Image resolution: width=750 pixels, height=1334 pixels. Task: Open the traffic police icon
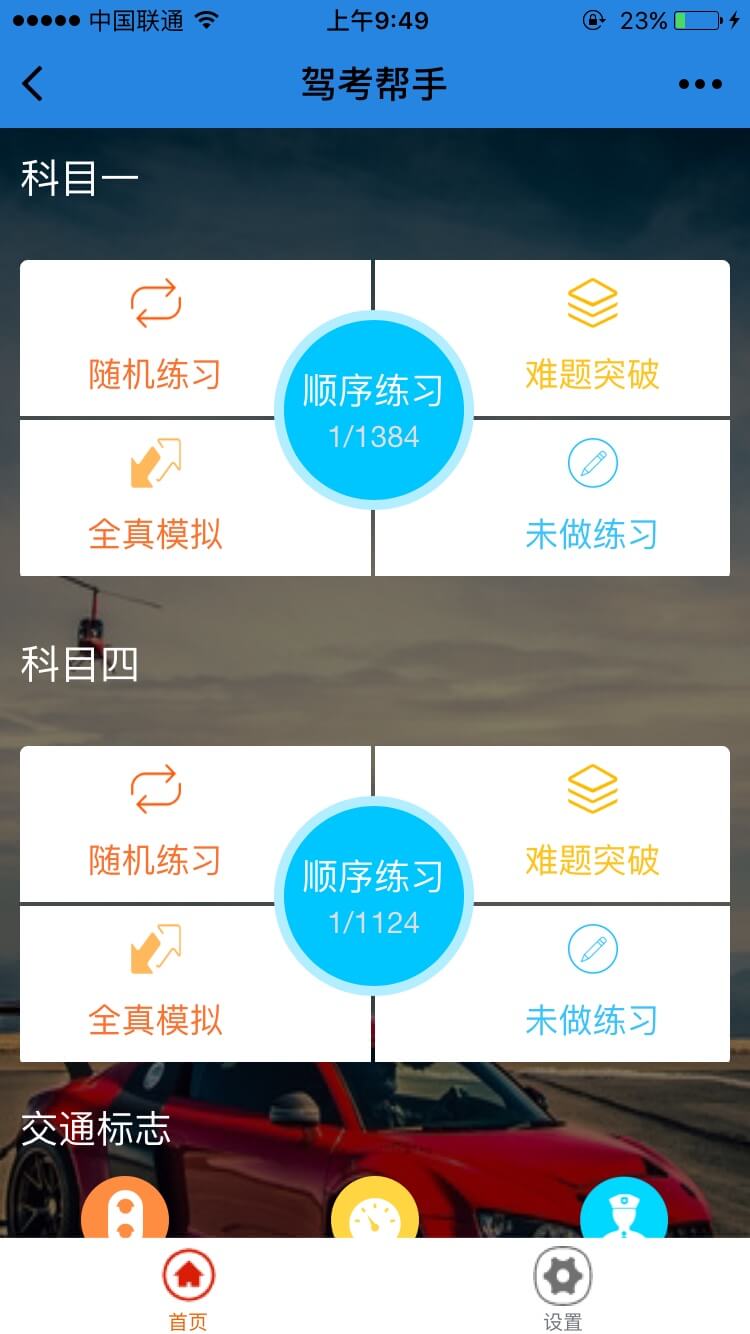coord(624,1212)
